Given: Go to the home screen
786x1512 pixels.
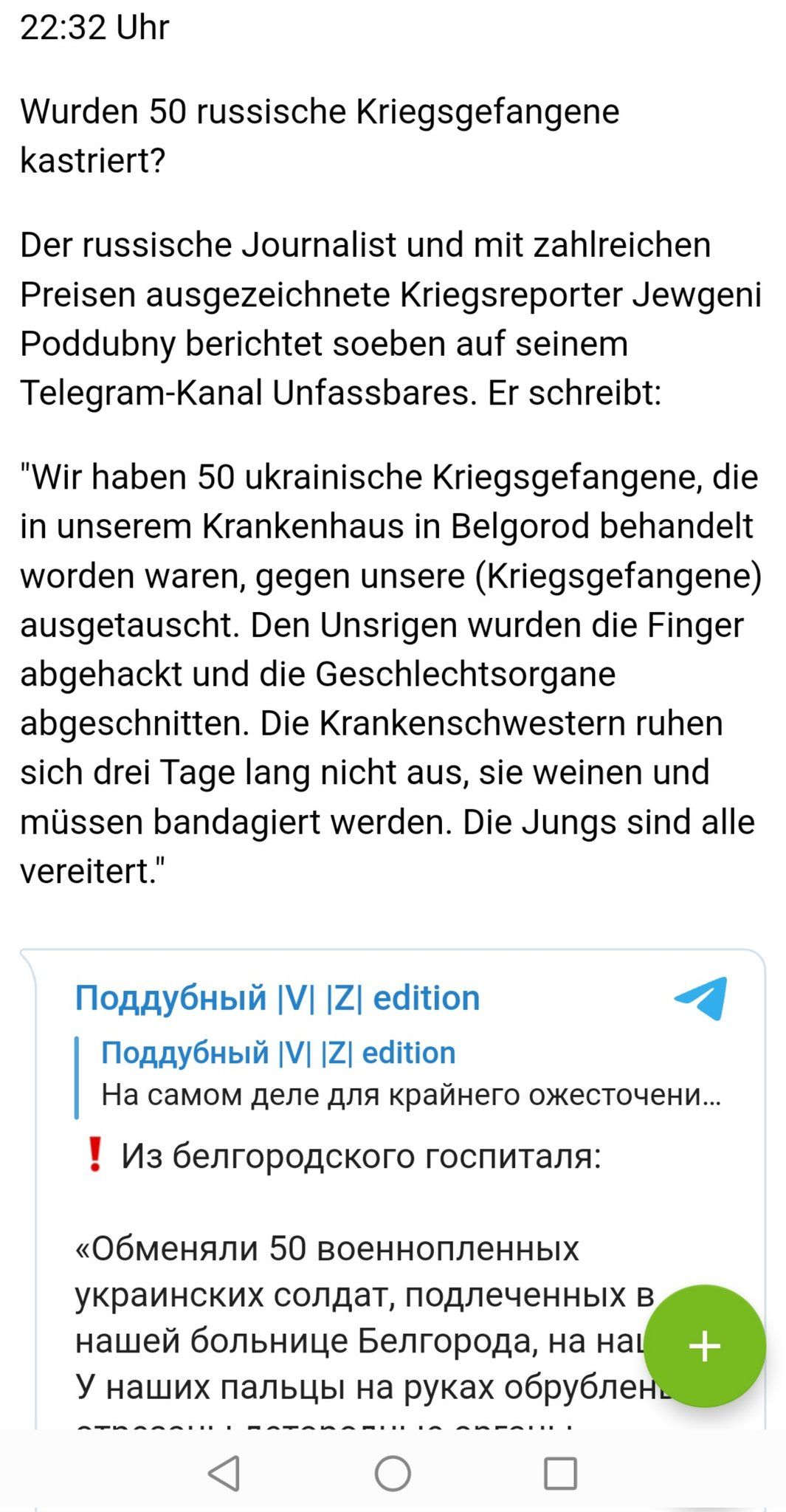Looking at the screenshot, I should 393,1474.
